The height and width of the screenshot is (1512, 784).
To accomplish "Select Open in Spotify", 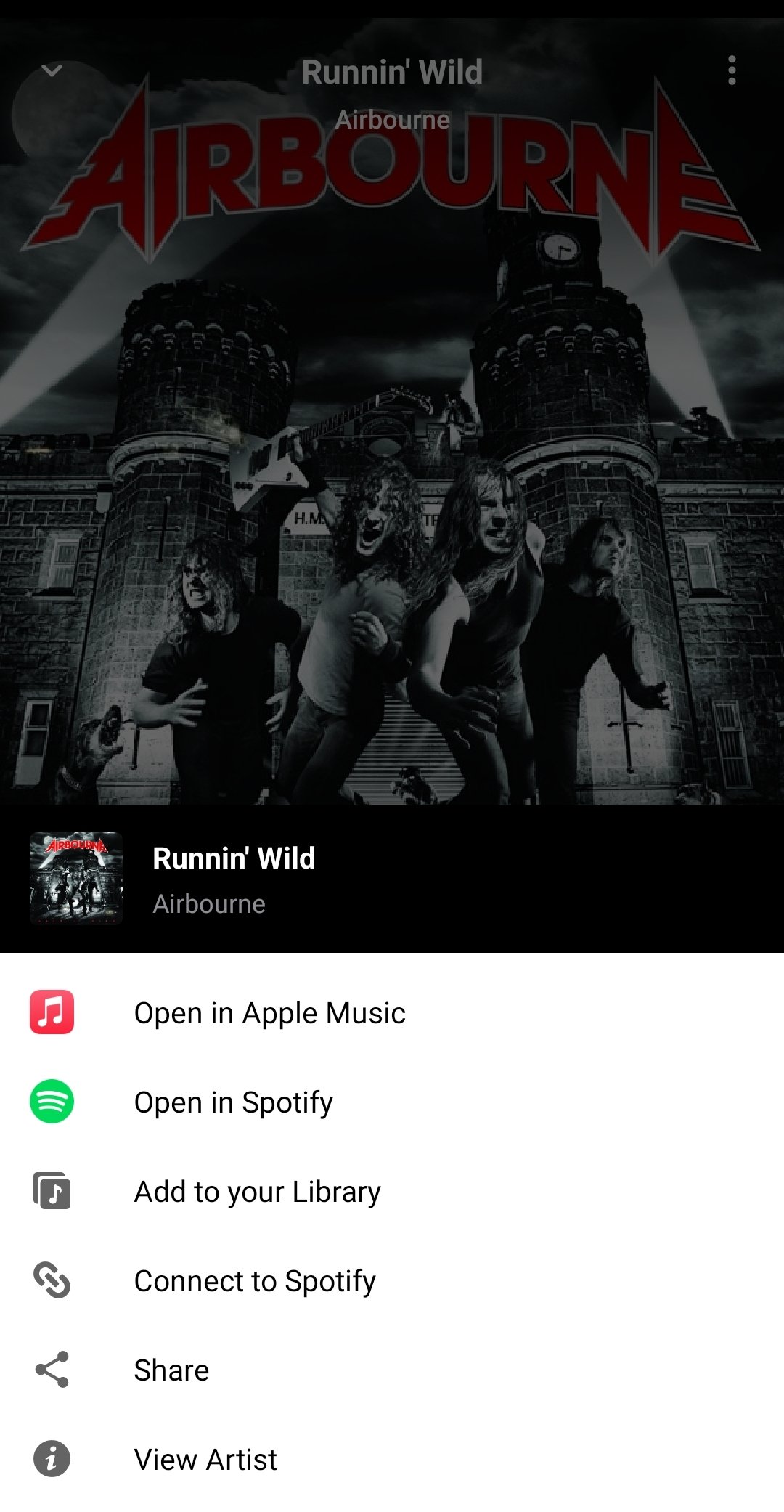I will click(233, 1102).
